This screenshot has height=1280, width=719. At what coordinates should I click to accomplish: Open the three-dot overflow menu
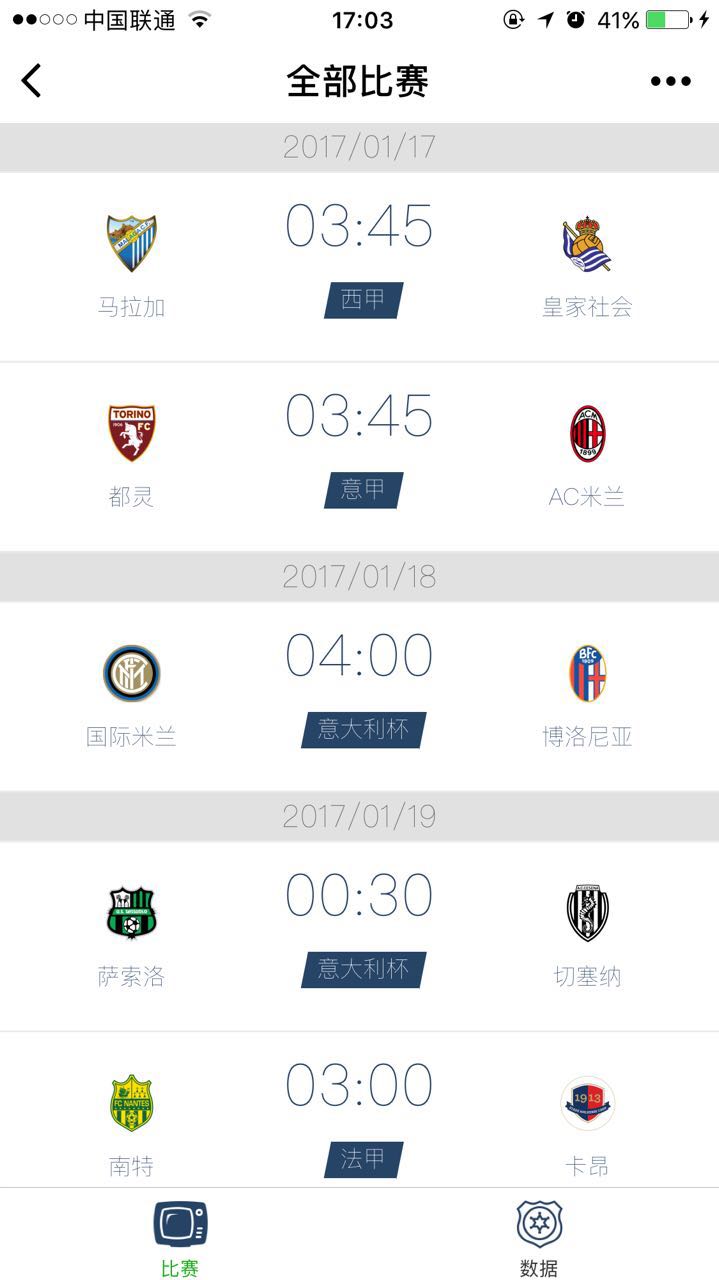(670, 82)
